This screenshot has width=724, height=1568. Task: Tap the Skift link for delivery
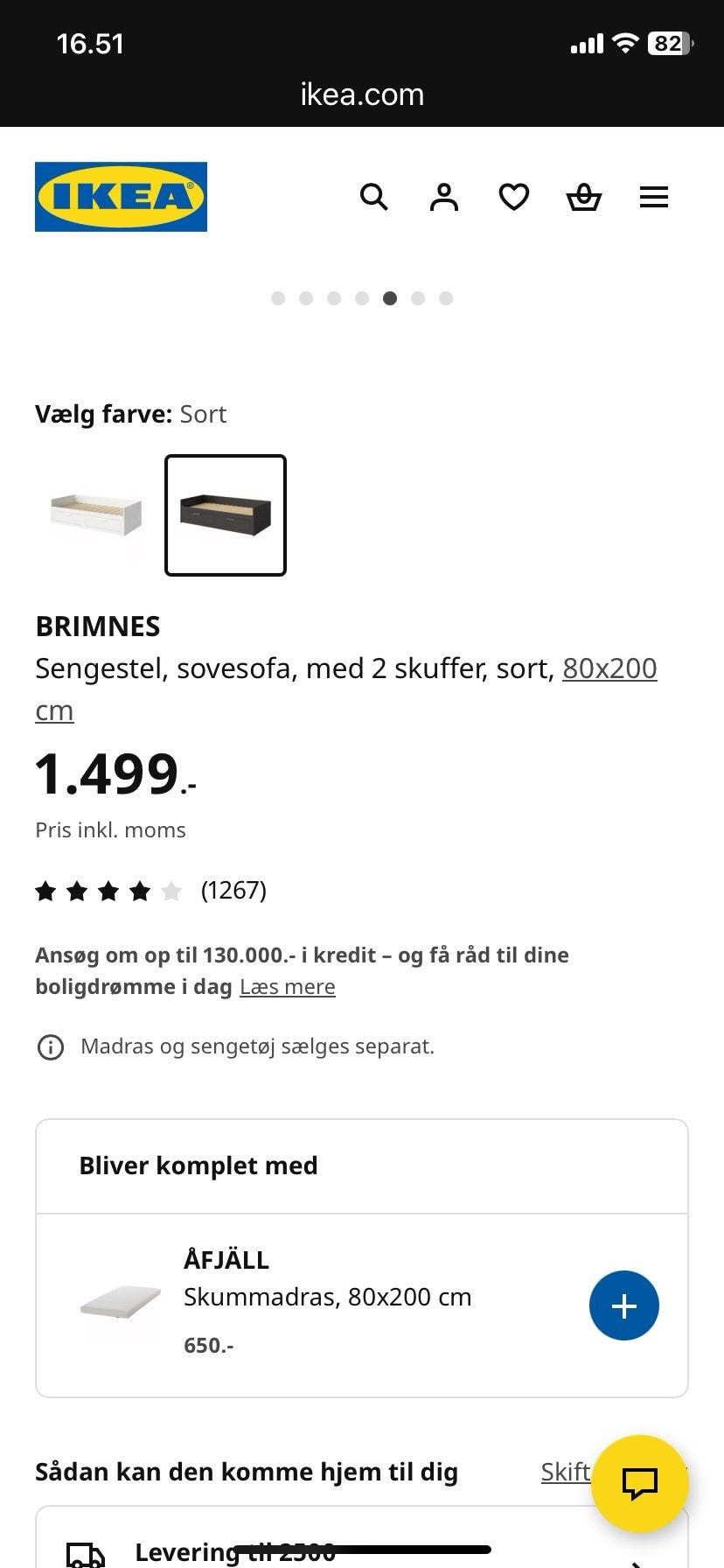(565, 1472)
